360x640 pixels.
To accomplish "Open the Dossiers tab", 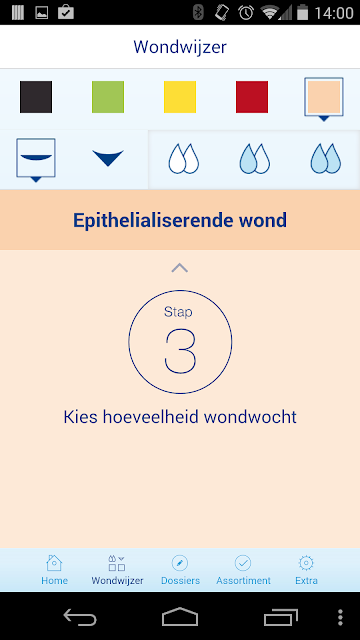I will coord(180,570).
